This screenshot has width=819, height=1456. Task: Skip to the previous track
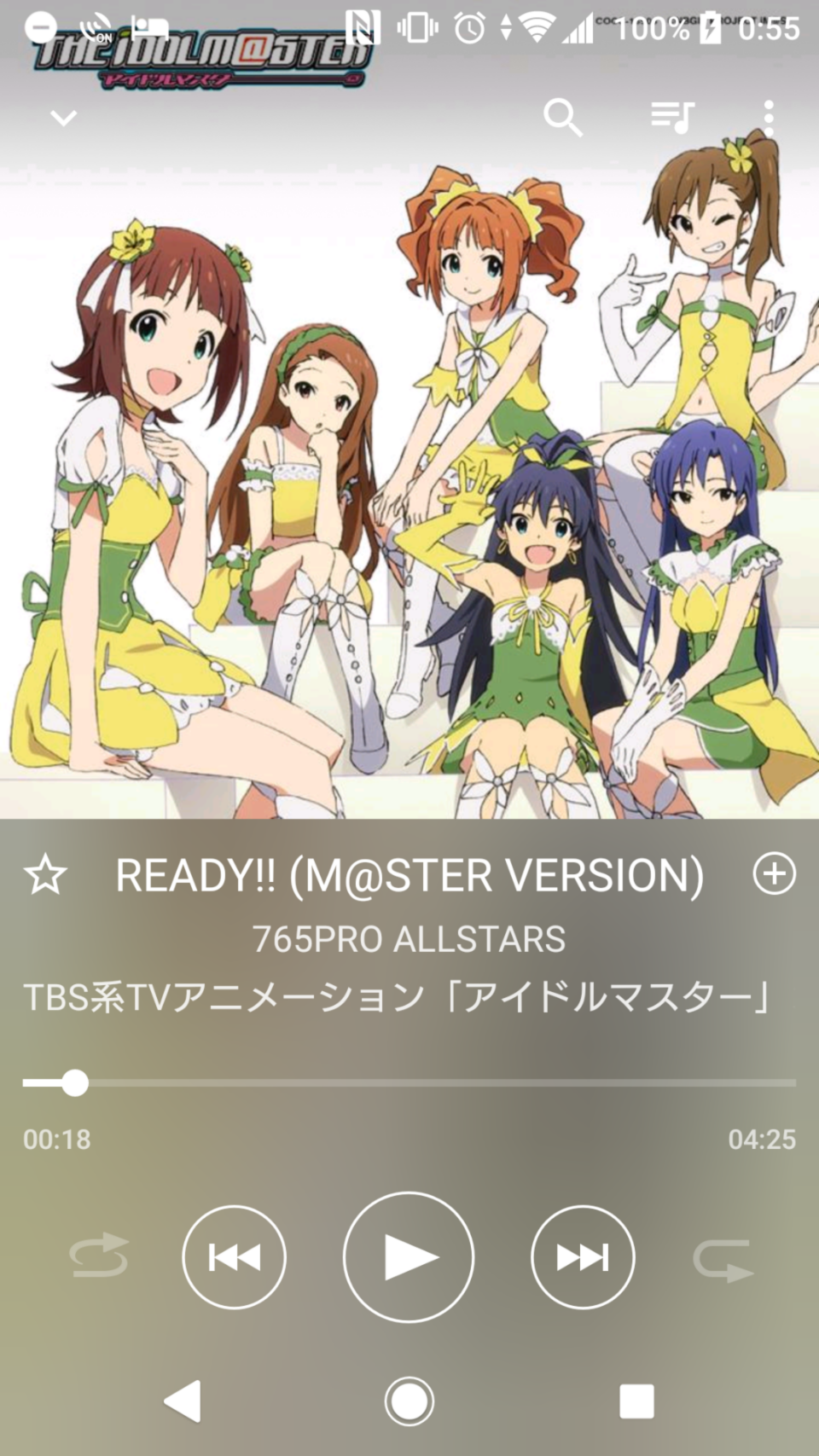[x=235, y=1256]
